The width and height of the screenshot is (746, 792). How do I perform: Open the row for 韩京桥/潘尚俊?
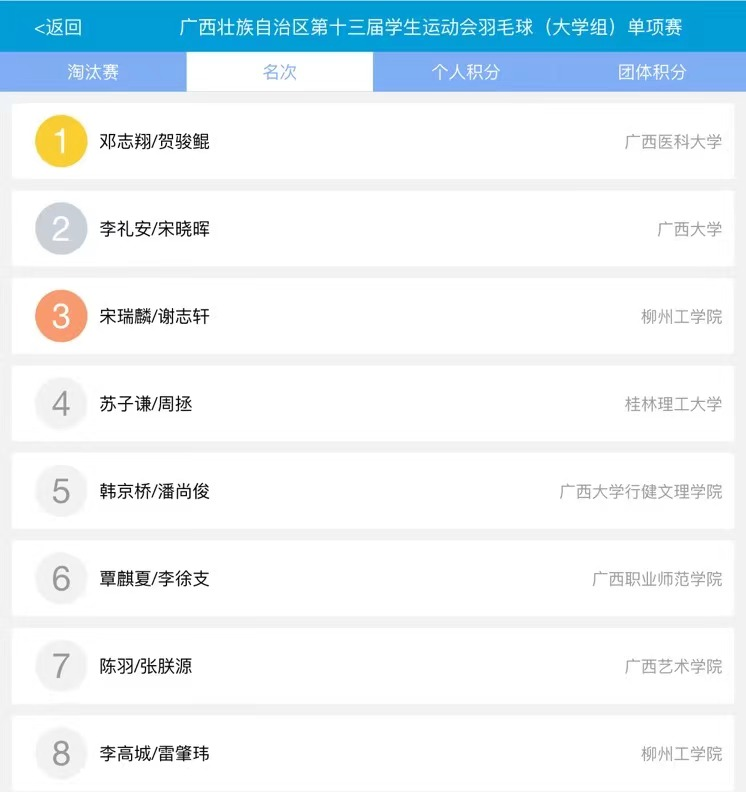372,491
